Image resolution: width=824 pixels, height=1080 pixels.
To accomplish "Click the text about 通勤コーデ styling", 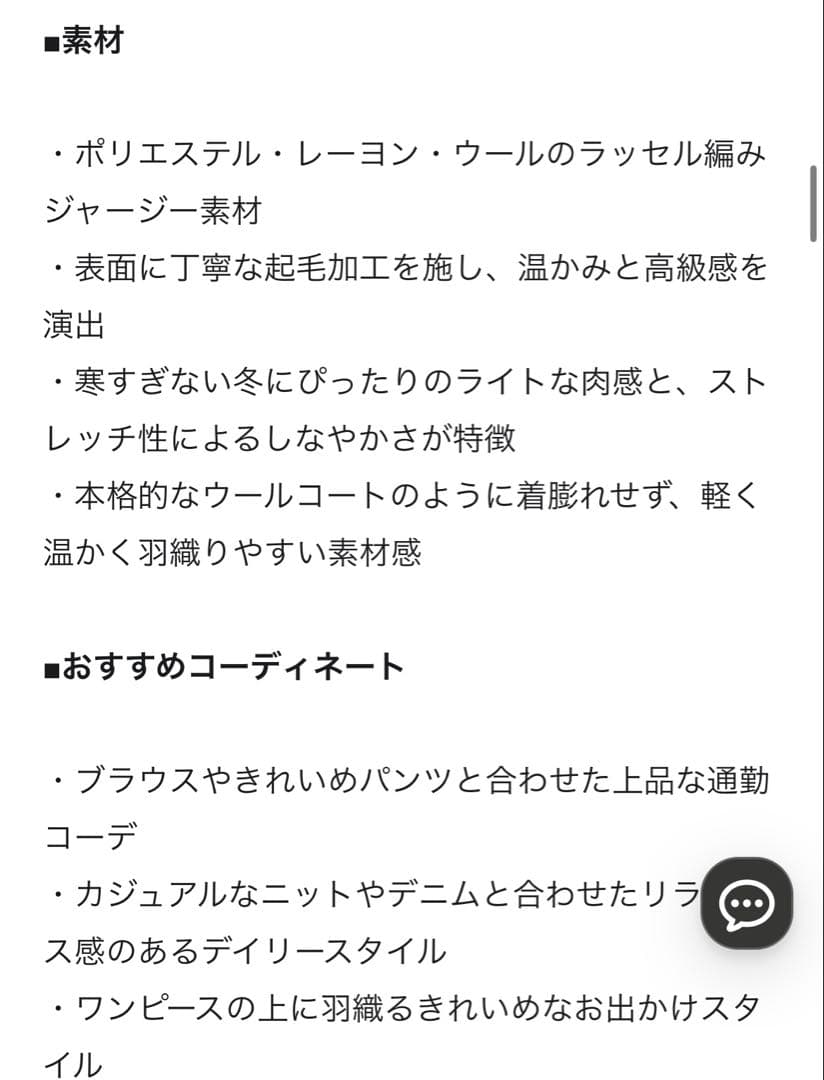I will [400, 785].
